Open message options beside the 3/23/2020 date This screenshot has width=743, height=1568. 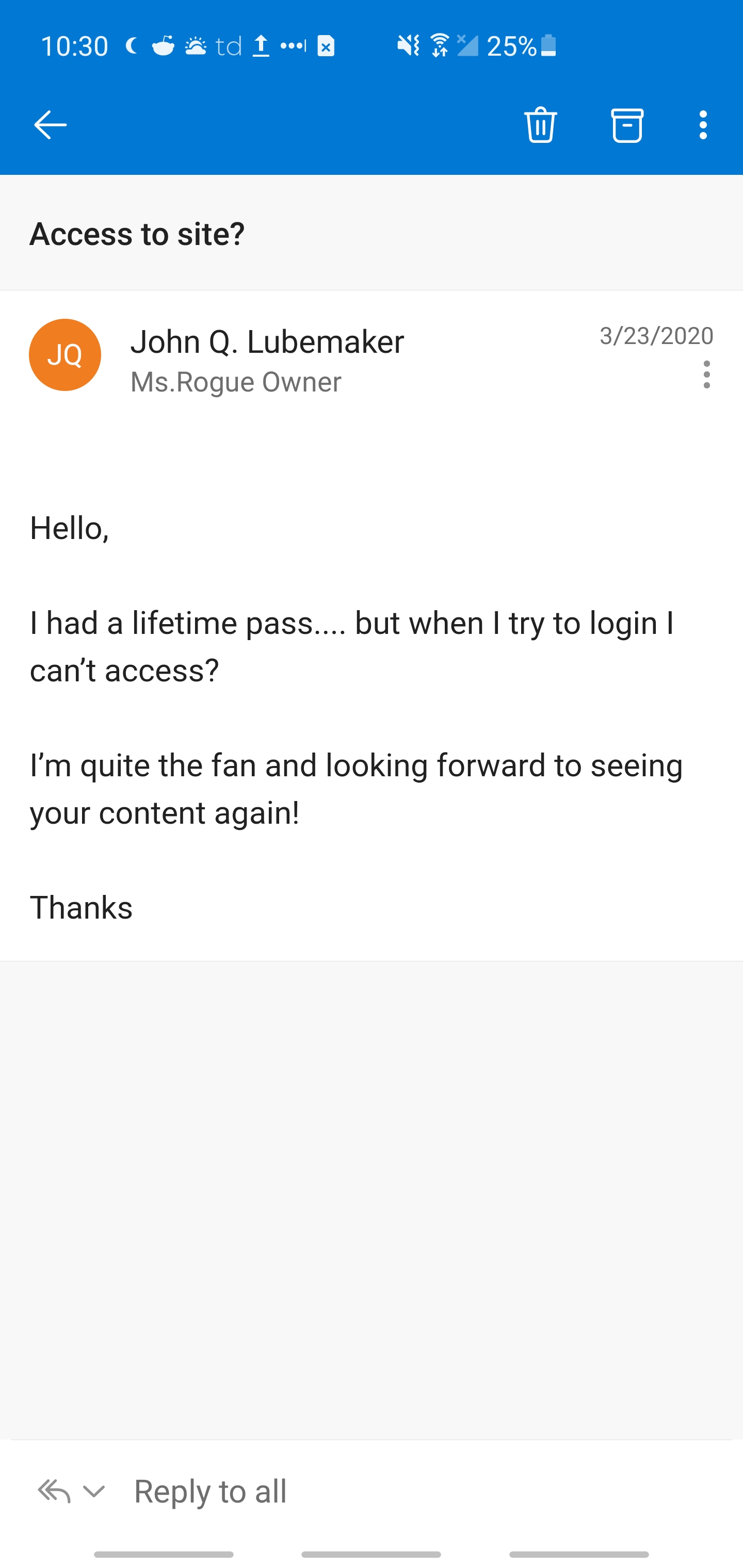[x=706, y=374]
